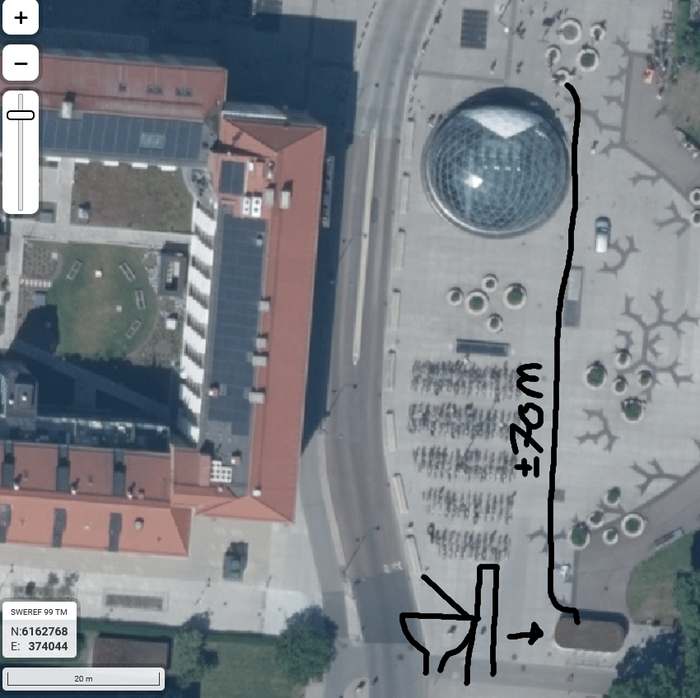The height and width of the screenshot is (698, 700).
Task: Zoom out with the minus button
Action: 21,64
